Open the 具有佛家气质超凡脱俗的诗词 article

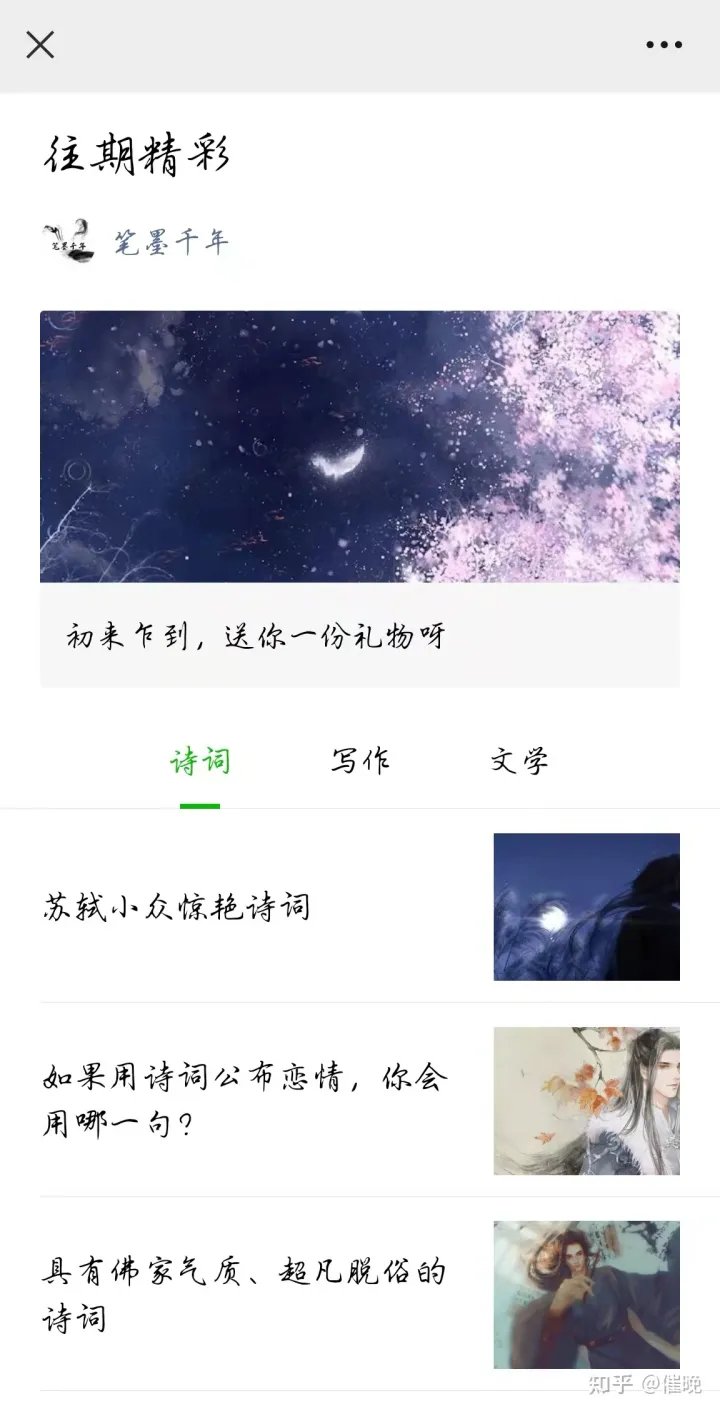[x=240, y=1295]
